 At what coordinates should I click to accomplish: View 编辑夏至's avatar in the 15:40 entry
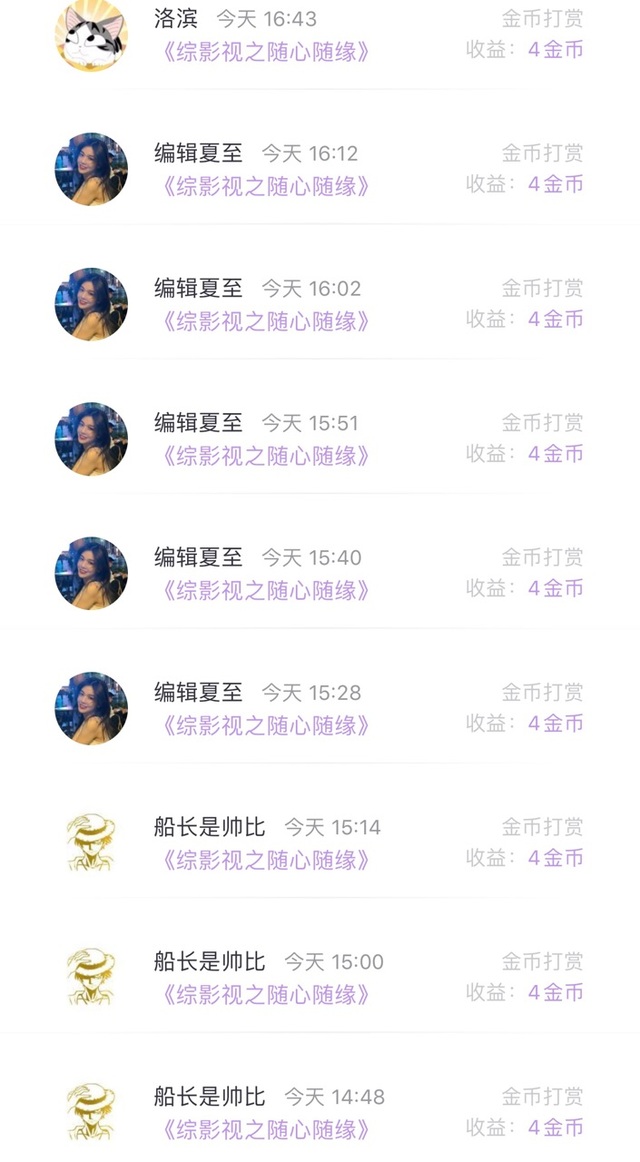91,574
